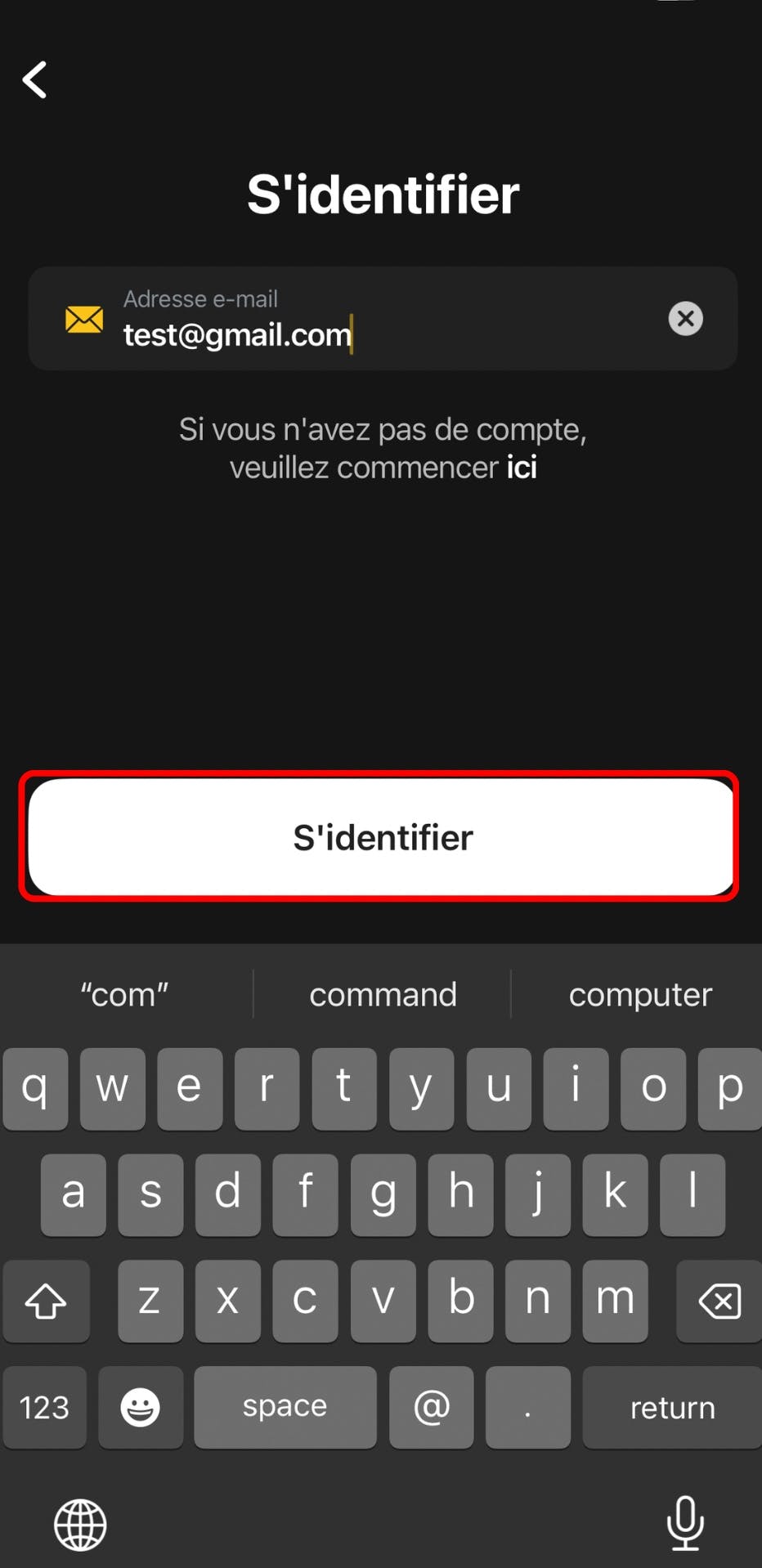Tap the return key on the keyboard
The image size is (762, 1568).
672,1408
